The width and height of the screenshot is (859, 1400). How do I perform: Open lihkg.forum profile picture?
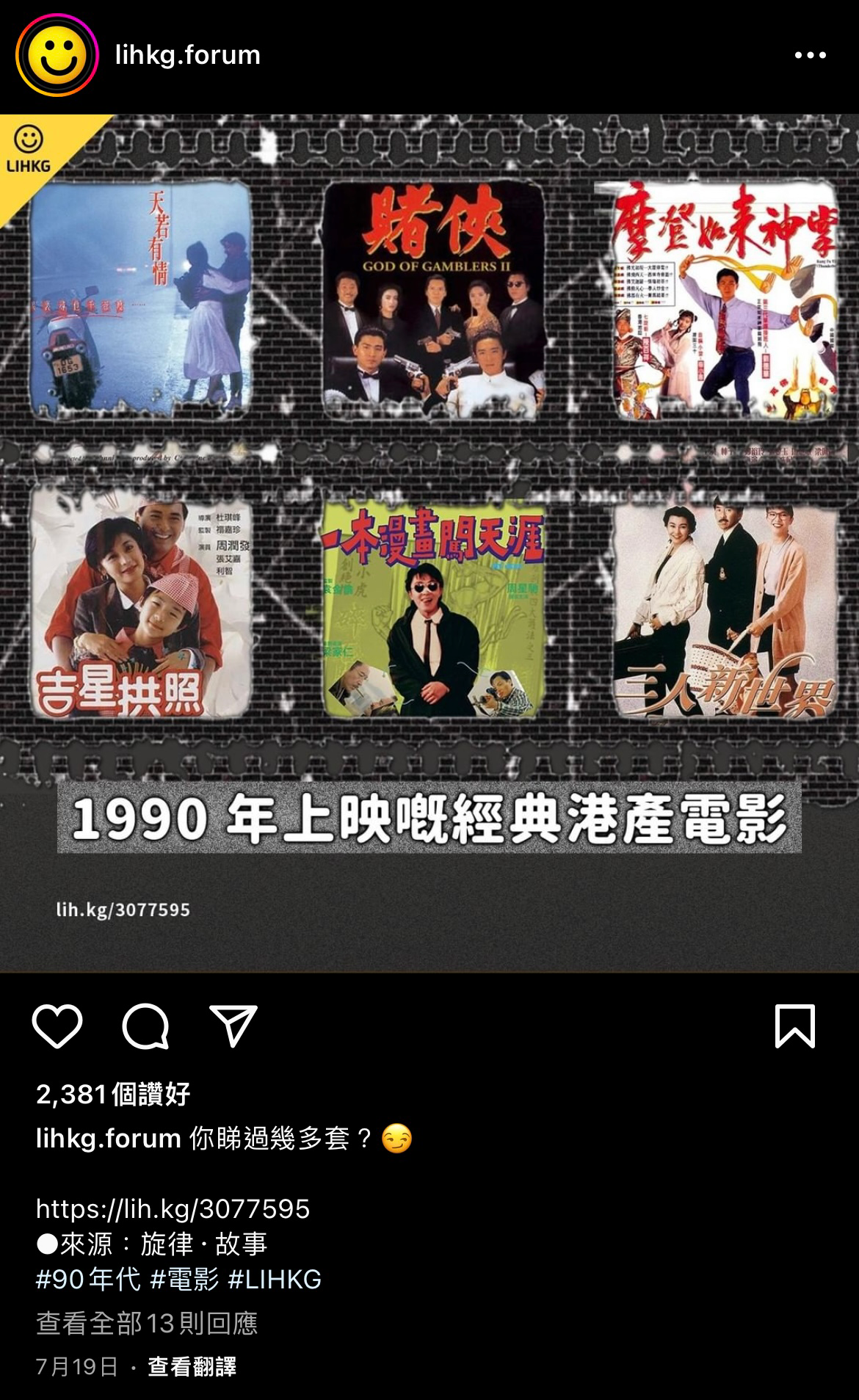57,55
